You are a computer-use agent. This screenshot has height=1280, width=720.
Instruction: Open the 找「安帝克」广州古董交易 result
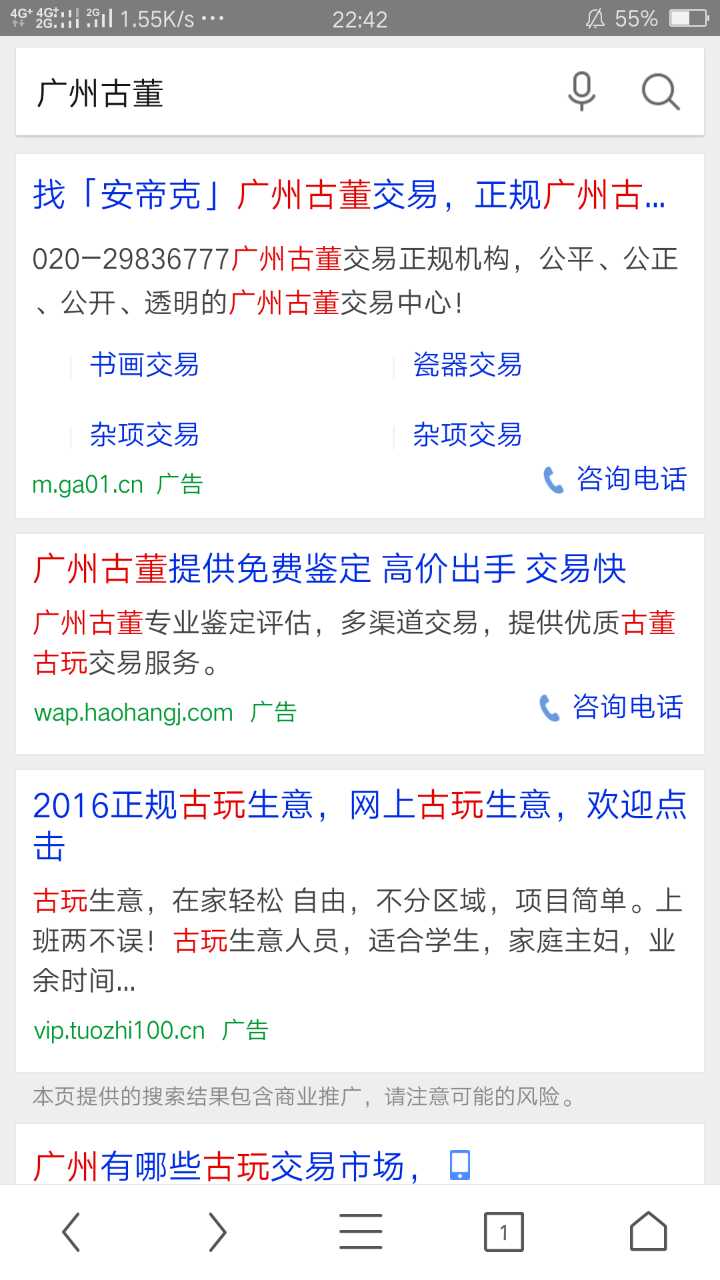[x=349, y=194]
